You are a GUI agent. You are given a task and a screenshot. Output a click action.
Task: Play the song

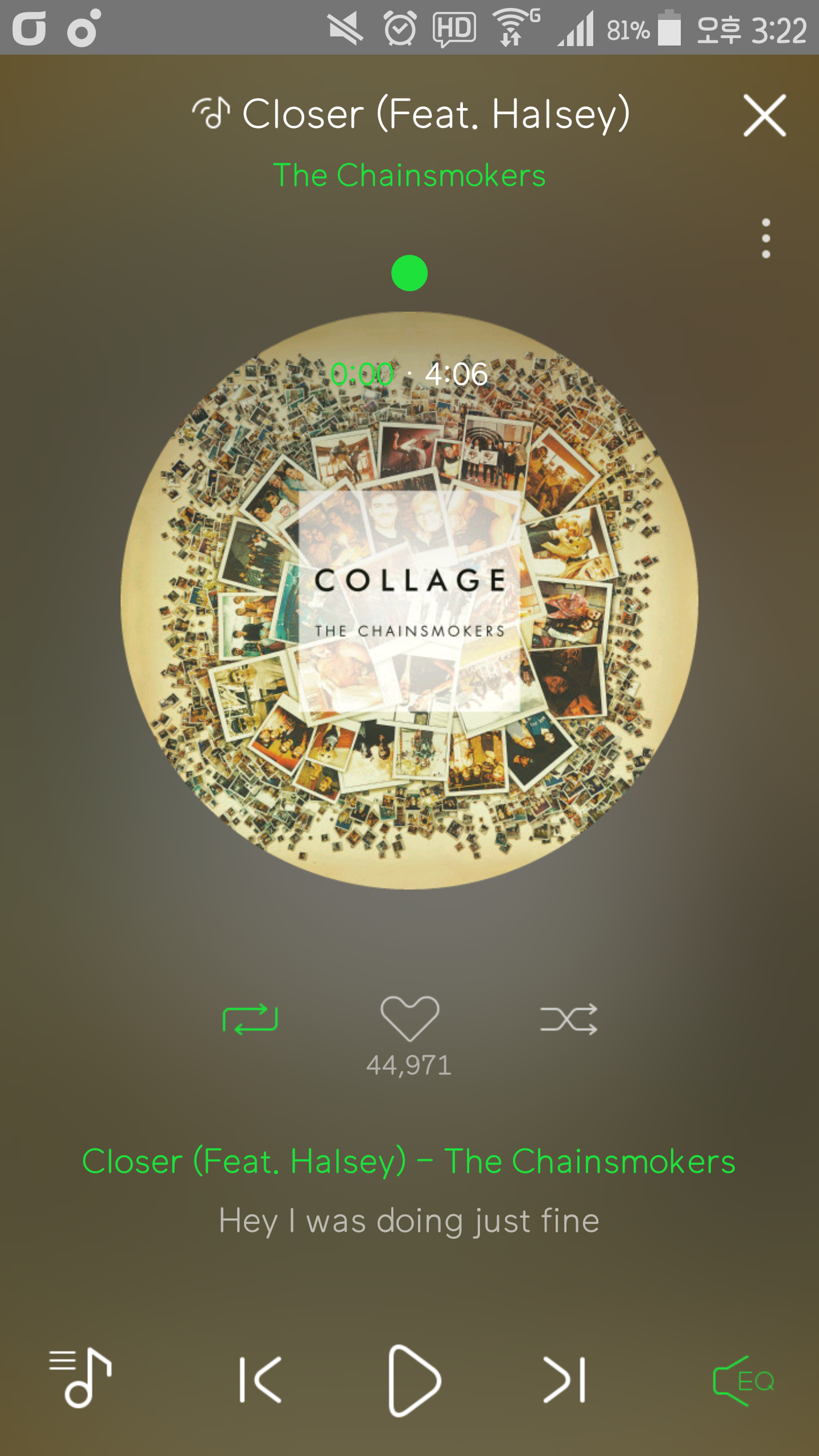click(x=413, y=1380)
